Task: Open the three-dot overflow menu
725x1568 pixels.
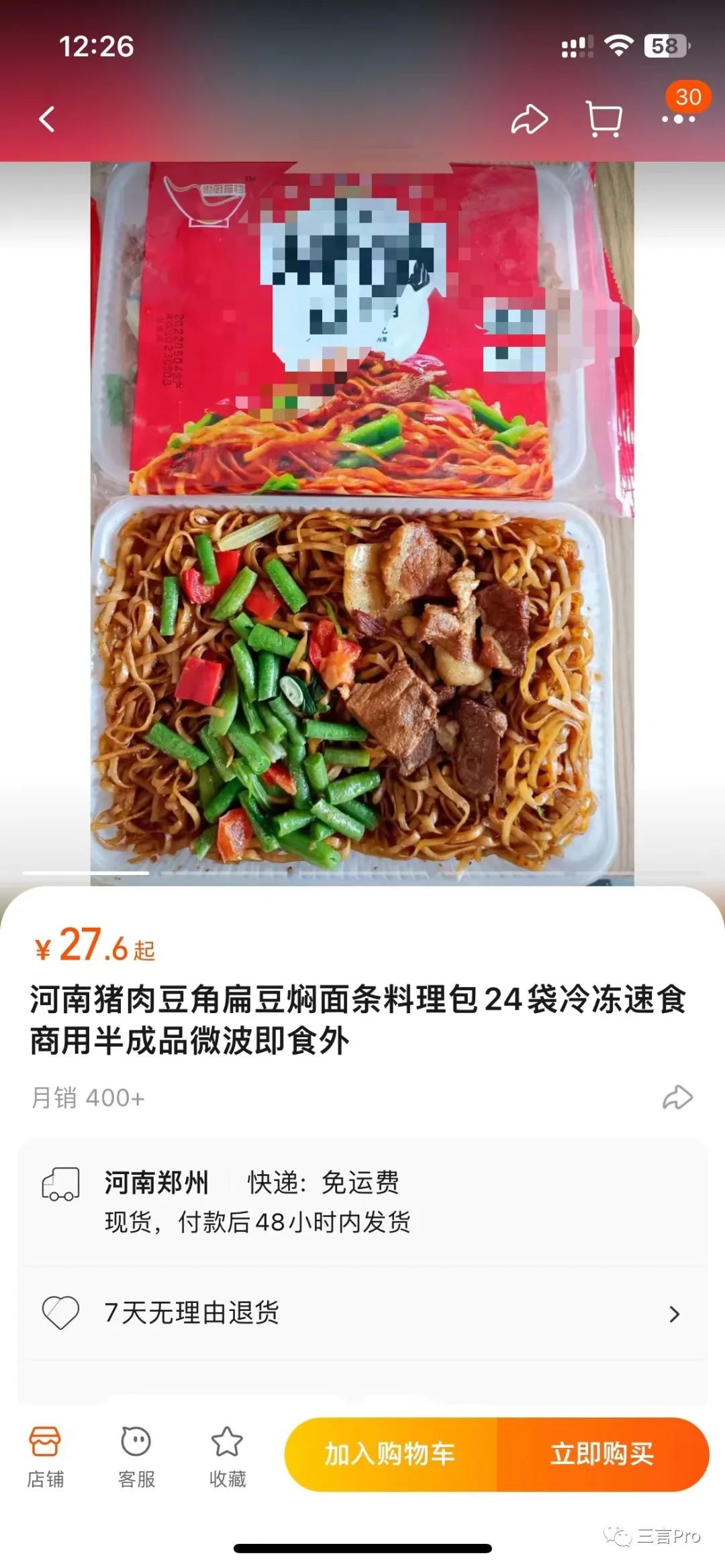Action: pyautogui.click(x=678, y=120)
